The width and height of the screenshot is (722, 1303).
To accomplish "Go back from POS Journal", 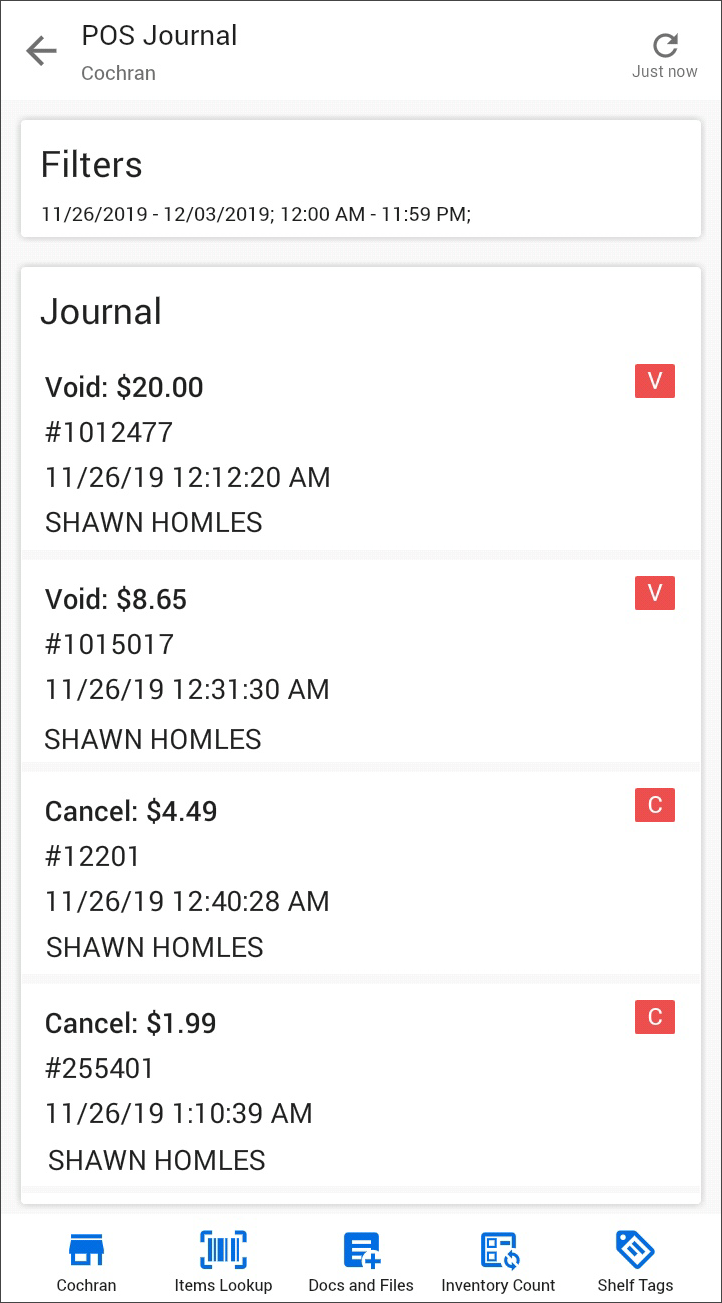I will [42, 51].
